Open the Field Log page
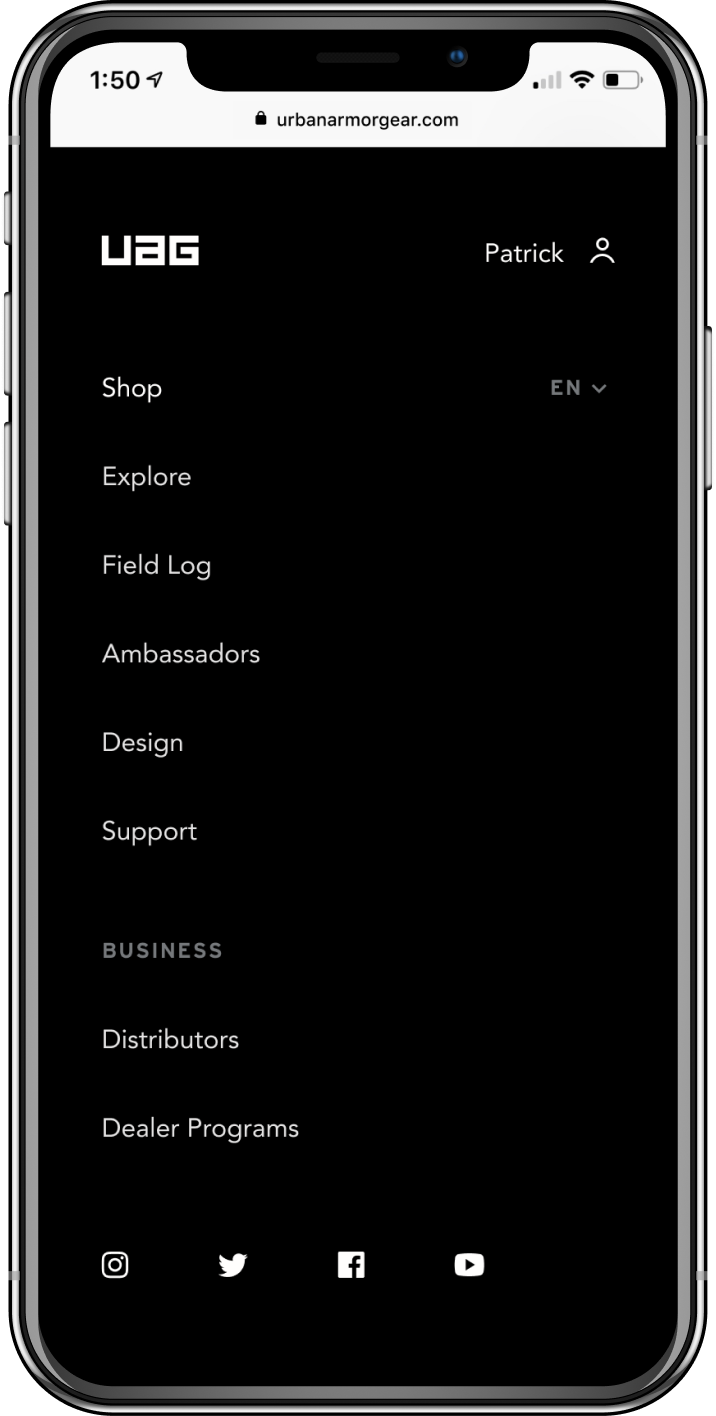 pyautogui.click(x=156, y=565)
